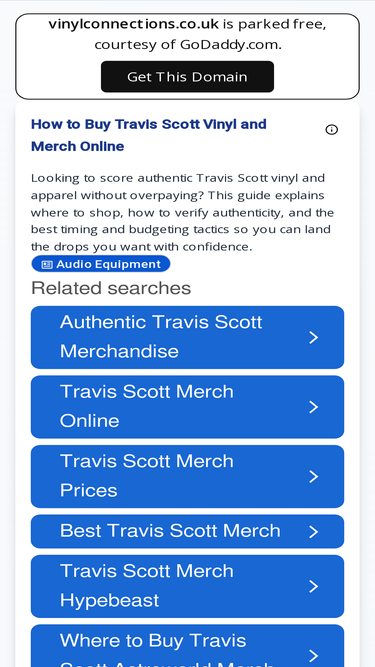Open Travis Scott Merch Online search
Viewport: 375px width, 667px height.
pos(188,407)
